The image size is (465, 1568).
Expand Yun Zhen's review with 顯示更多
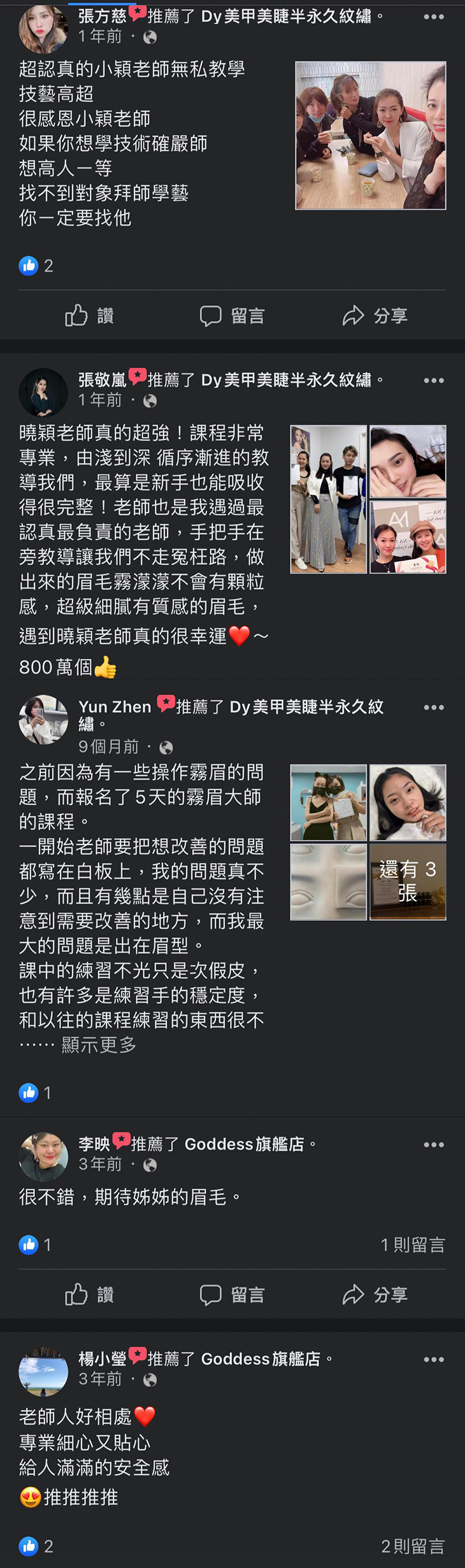(x=99, y=1045)
